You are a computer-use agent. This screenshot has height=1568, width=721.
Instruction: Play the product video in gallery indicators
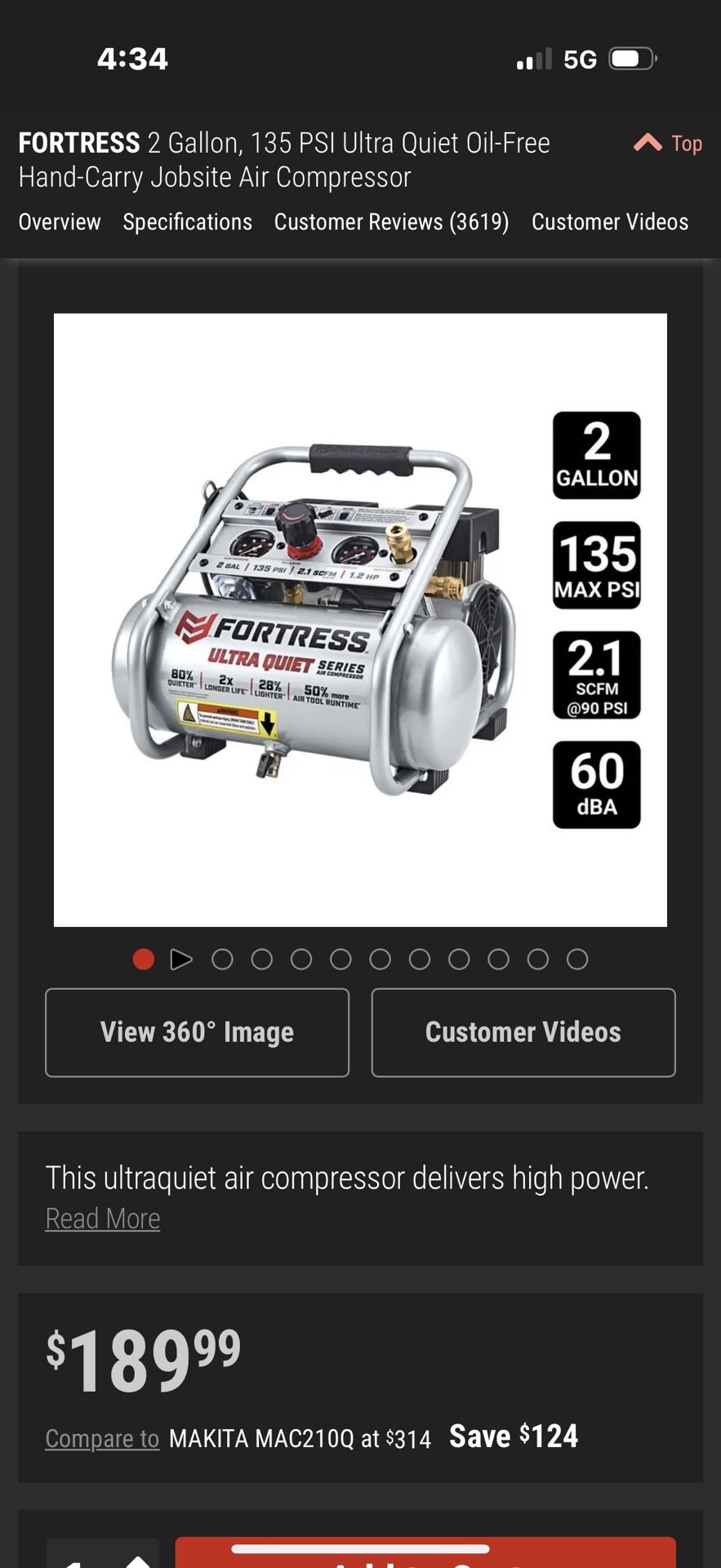coord(181,960)
